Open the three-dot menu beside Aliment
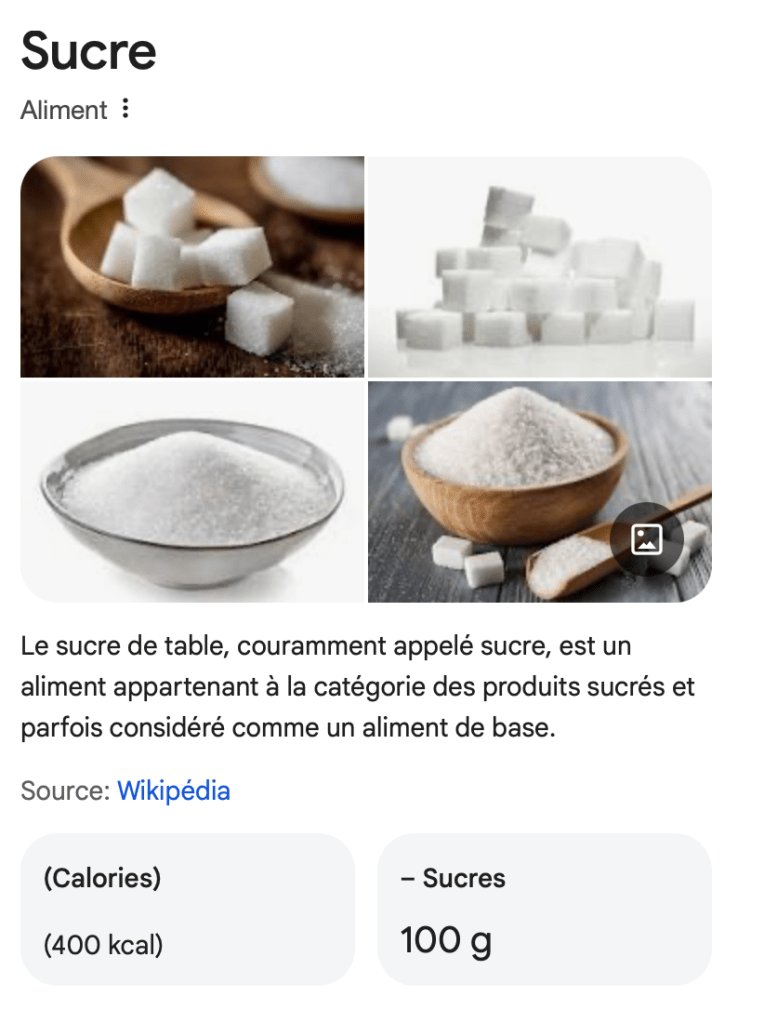The width and height of the screenshot is (764, 1023). click(x=125, y=108)
